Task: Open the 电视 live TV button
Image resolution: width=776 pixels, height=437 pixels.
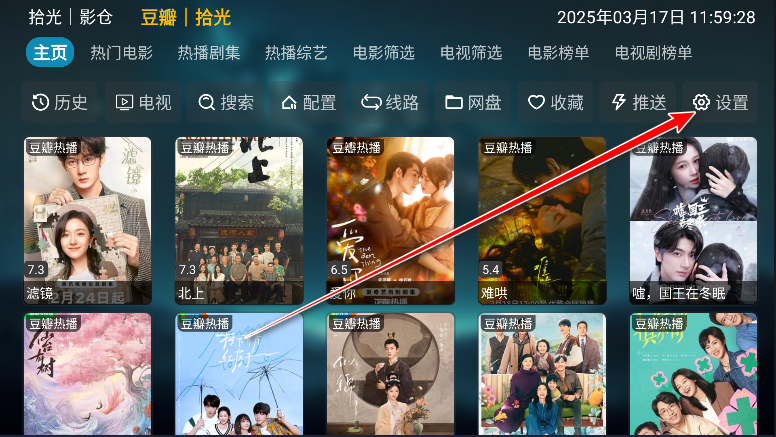Action: pyautogui.click(x=143, y=102)
